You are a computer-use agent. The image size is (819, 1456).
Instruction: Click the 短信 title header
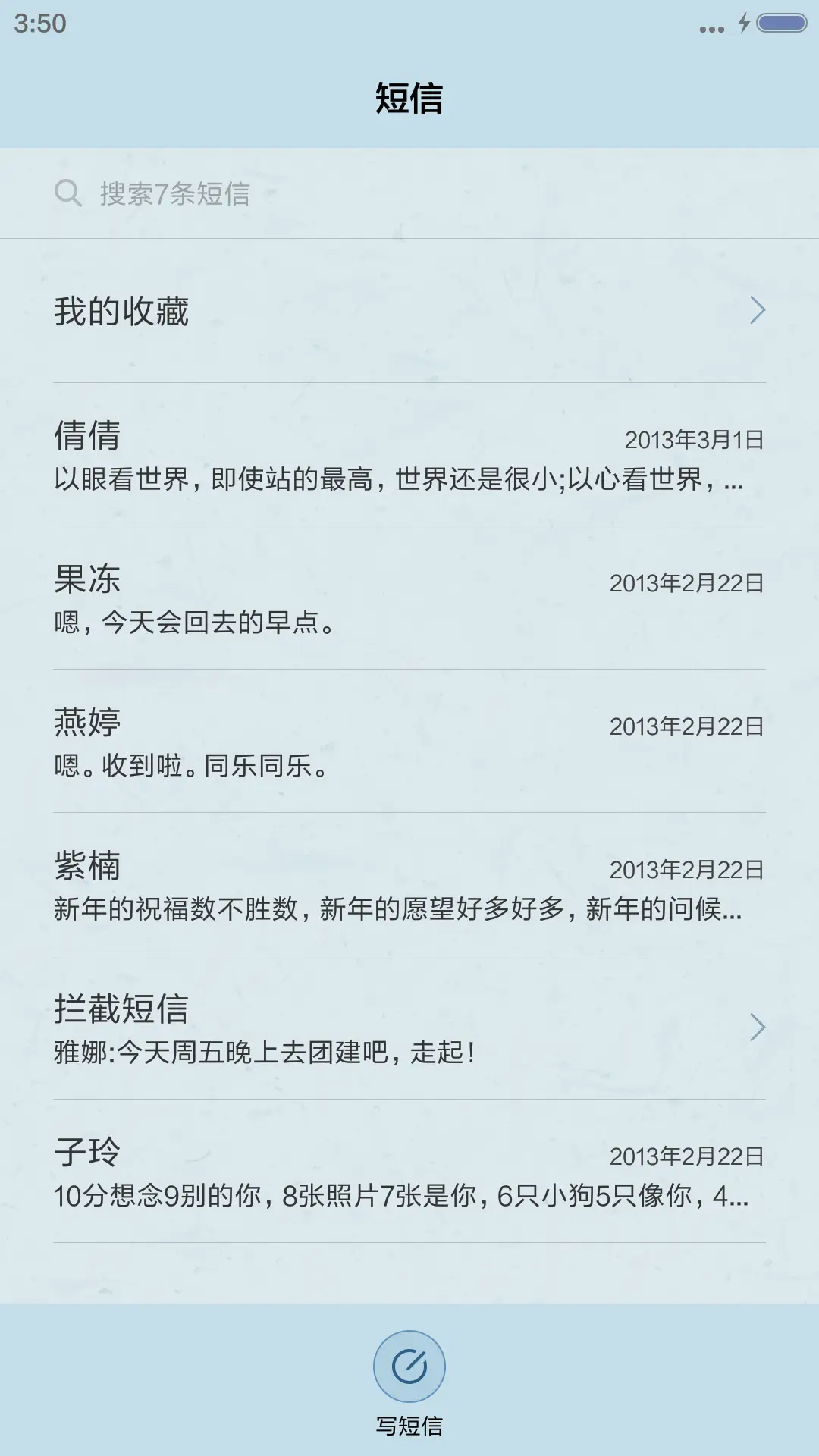pyautogui.click(x=409, y=96)
